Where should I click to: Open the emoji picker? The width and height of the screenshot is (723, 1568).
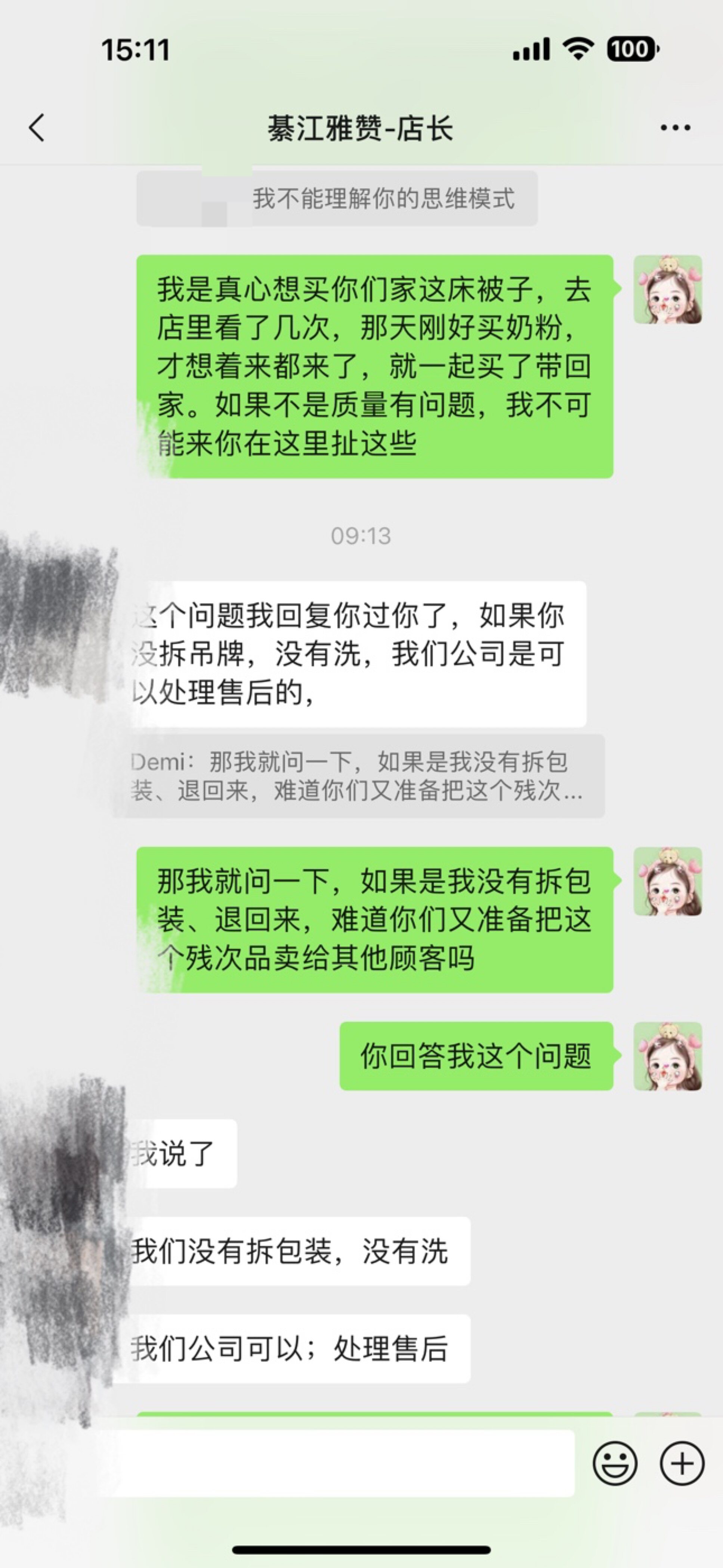(615, 1463)
